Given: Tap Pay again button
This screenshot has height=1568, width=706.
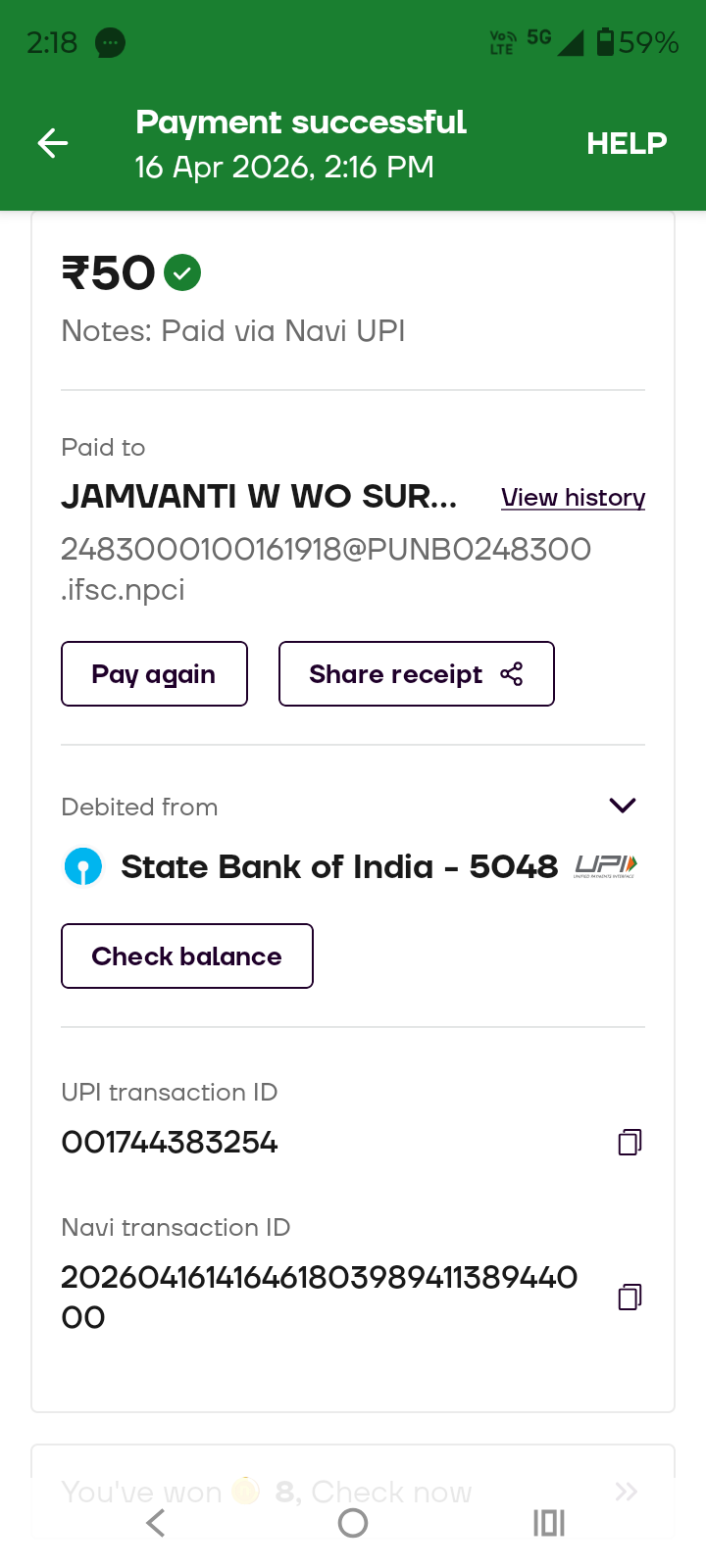Looking at the screenshot, I should 154,674.
